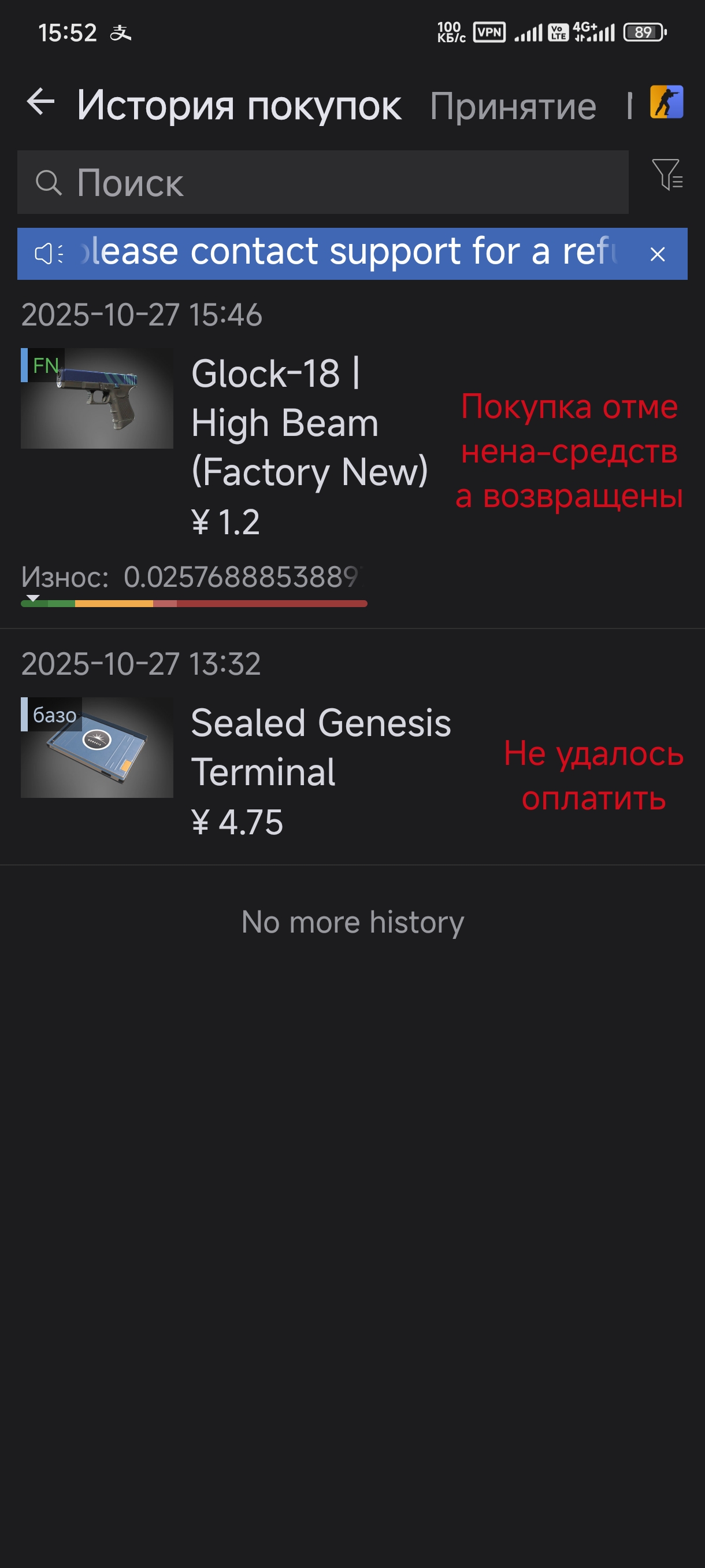Open the filter options icon

click(x=667, y=175)
